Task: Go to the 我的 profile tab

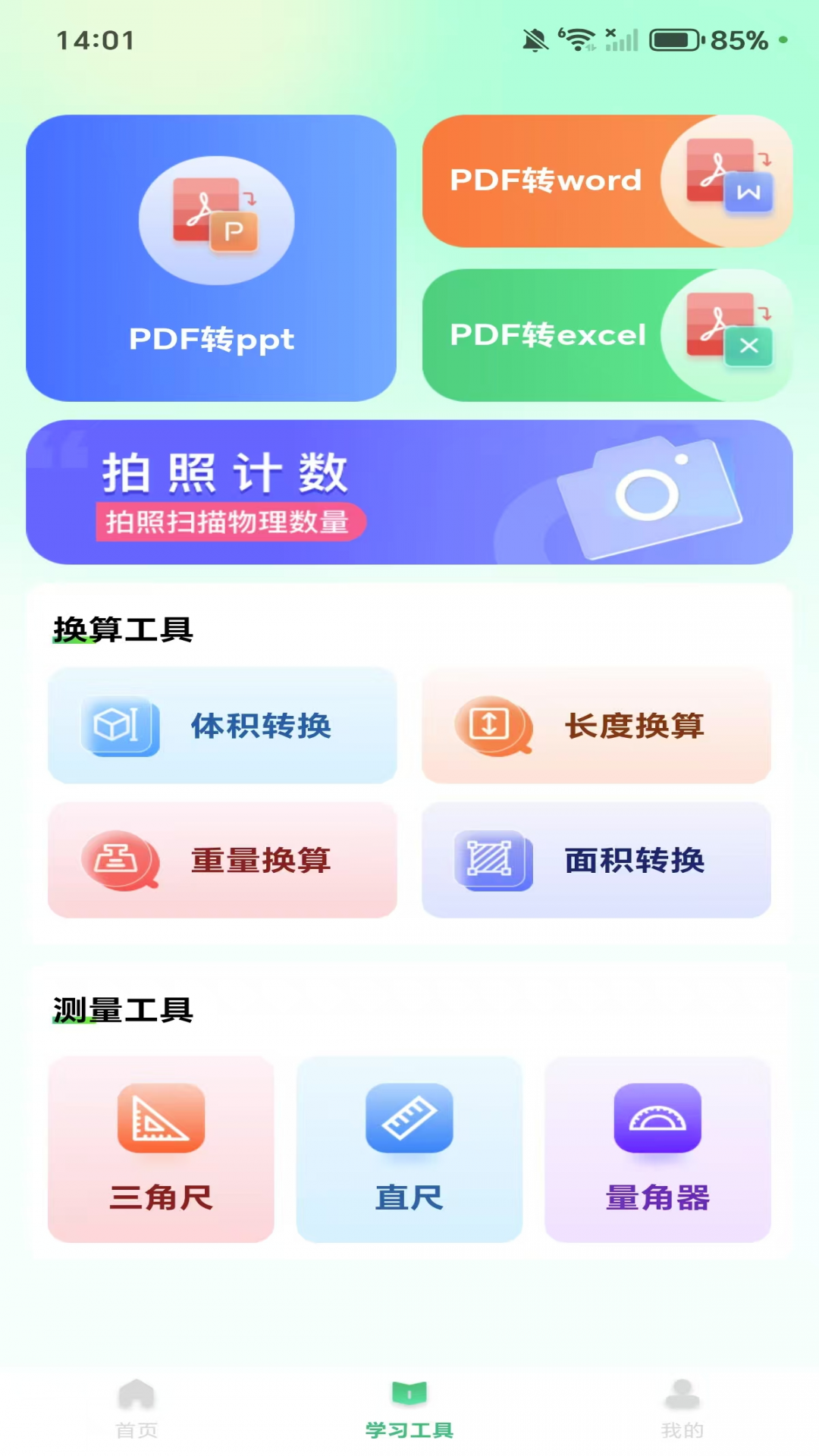Action: tap(682, 1409)
